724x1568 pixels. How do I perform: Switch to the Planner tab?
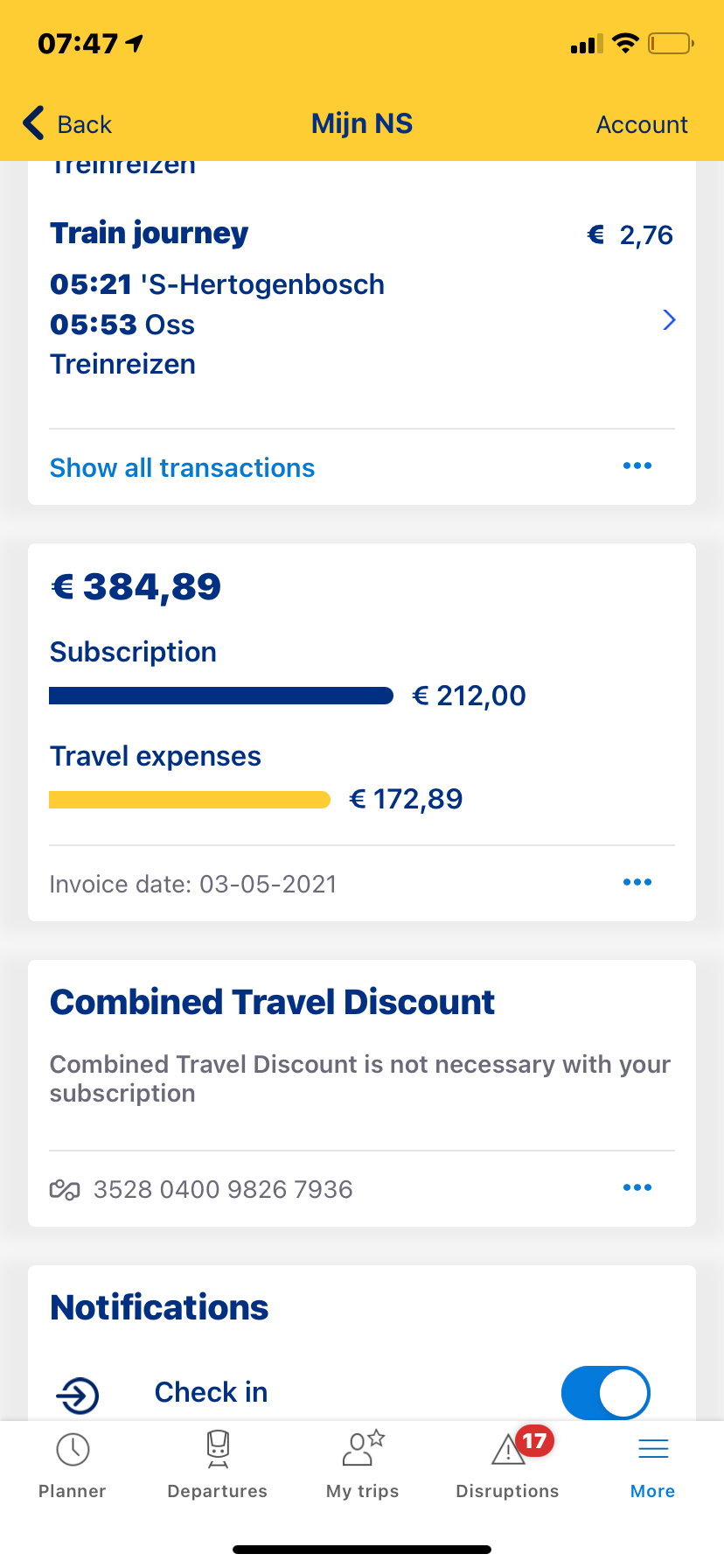[x=73, y=1466]
